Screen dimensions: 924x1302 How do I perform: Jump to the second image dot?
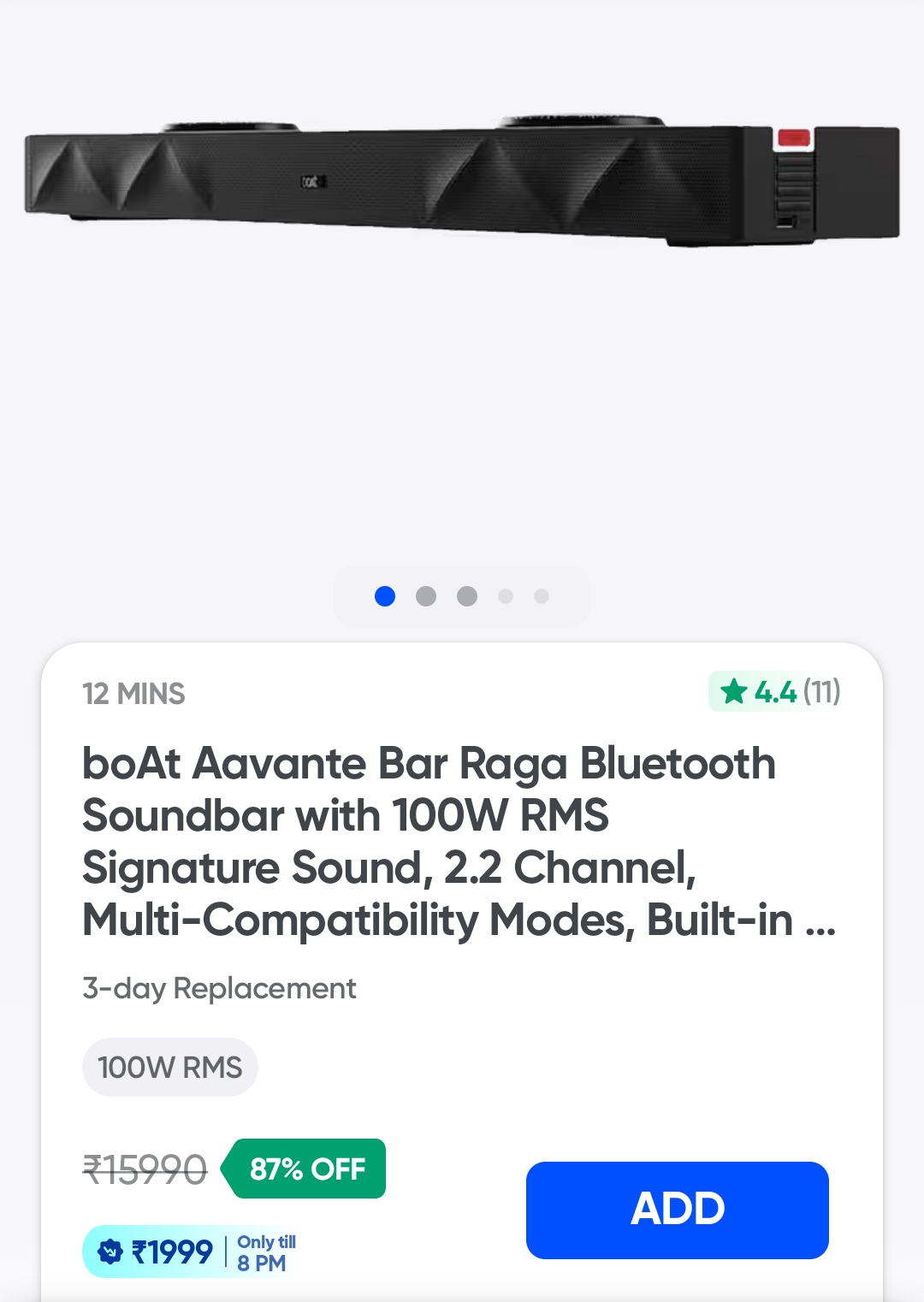coord(426,596)
